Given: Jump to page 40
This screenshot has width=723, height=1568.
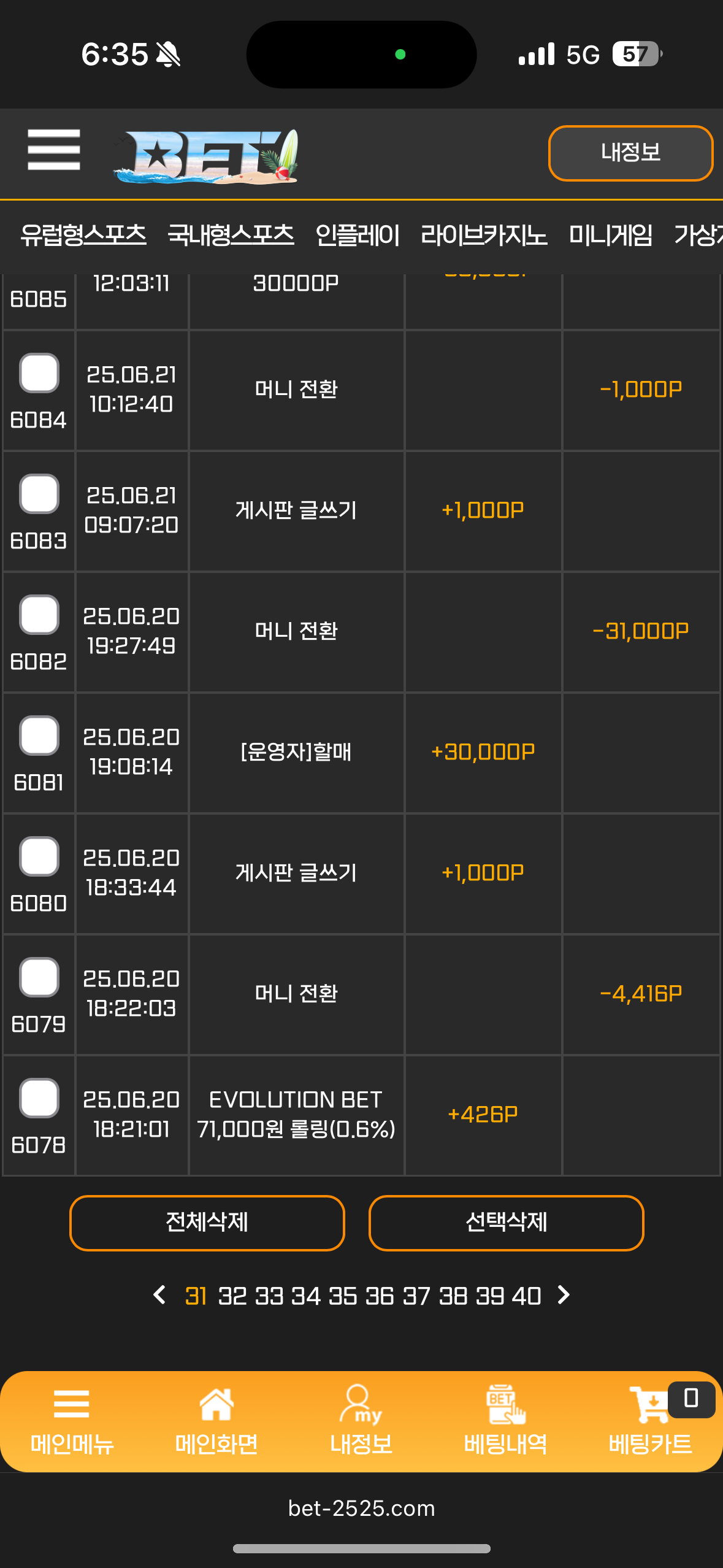Looking at the screenshot, I should pos(526,1296).
